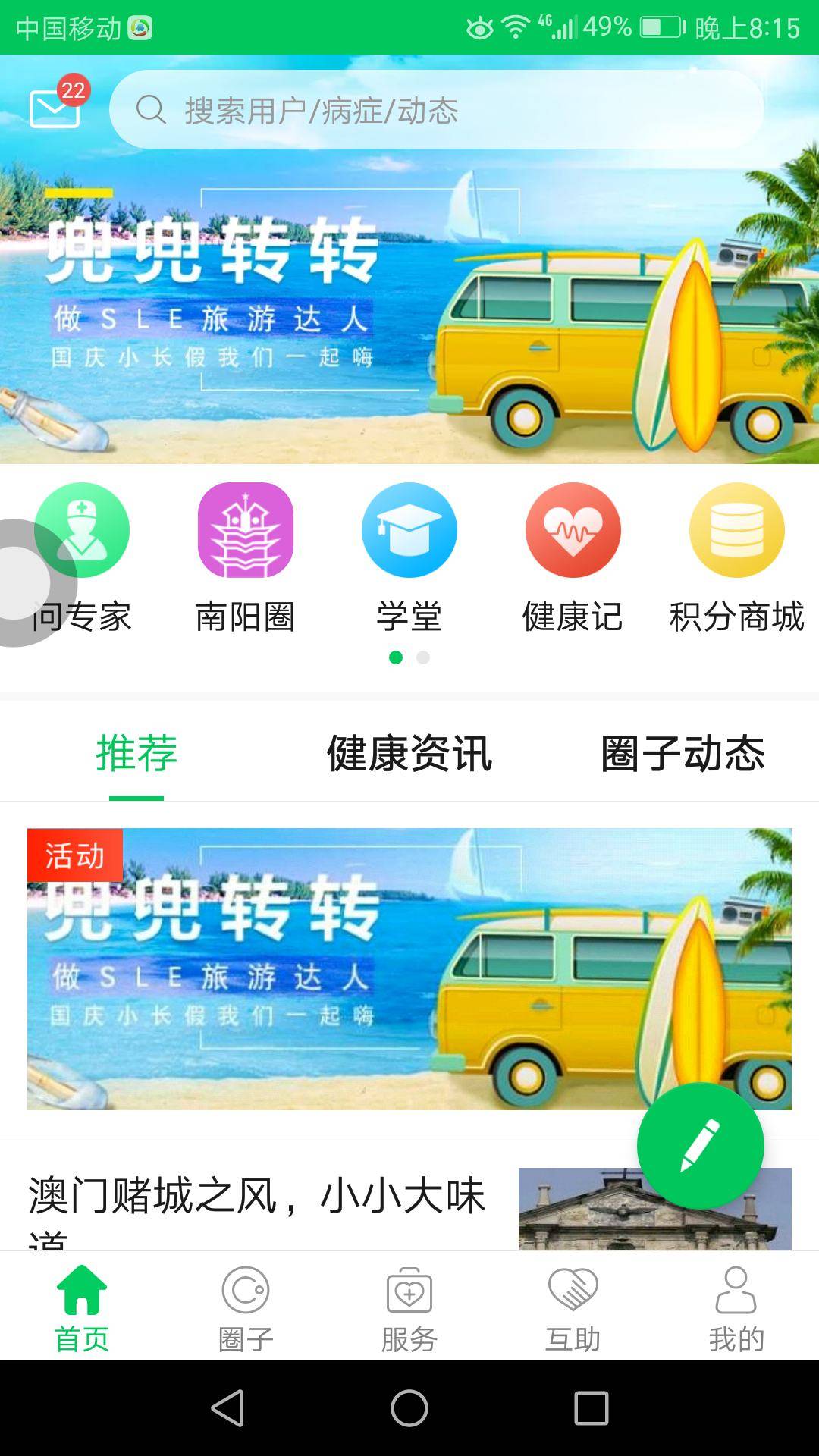Switch to the 圈子 bottom tab
819x1456 pixels.
[245, 1307]
